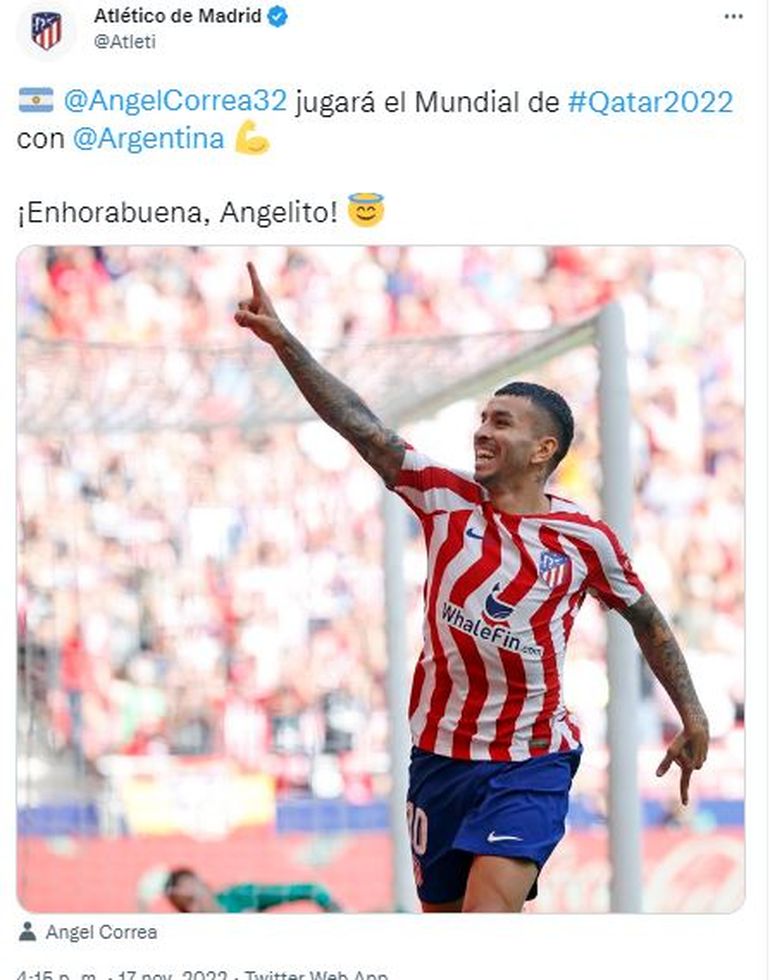Open the Atlético de Madrid account name
The width and height of the screenshot is (770, 980).
click(x=177, y=16)
